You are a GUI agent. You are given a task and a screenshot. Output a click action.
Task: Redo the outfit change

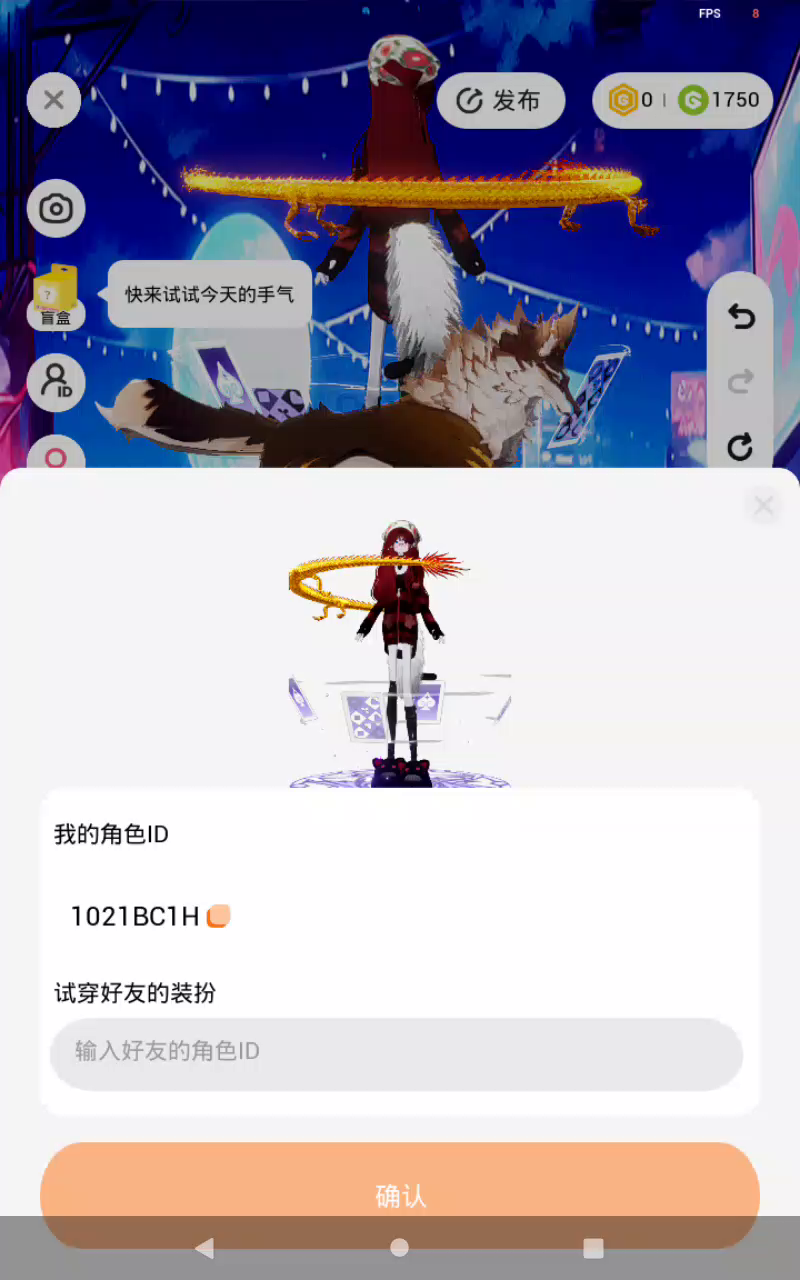point(740,381)
